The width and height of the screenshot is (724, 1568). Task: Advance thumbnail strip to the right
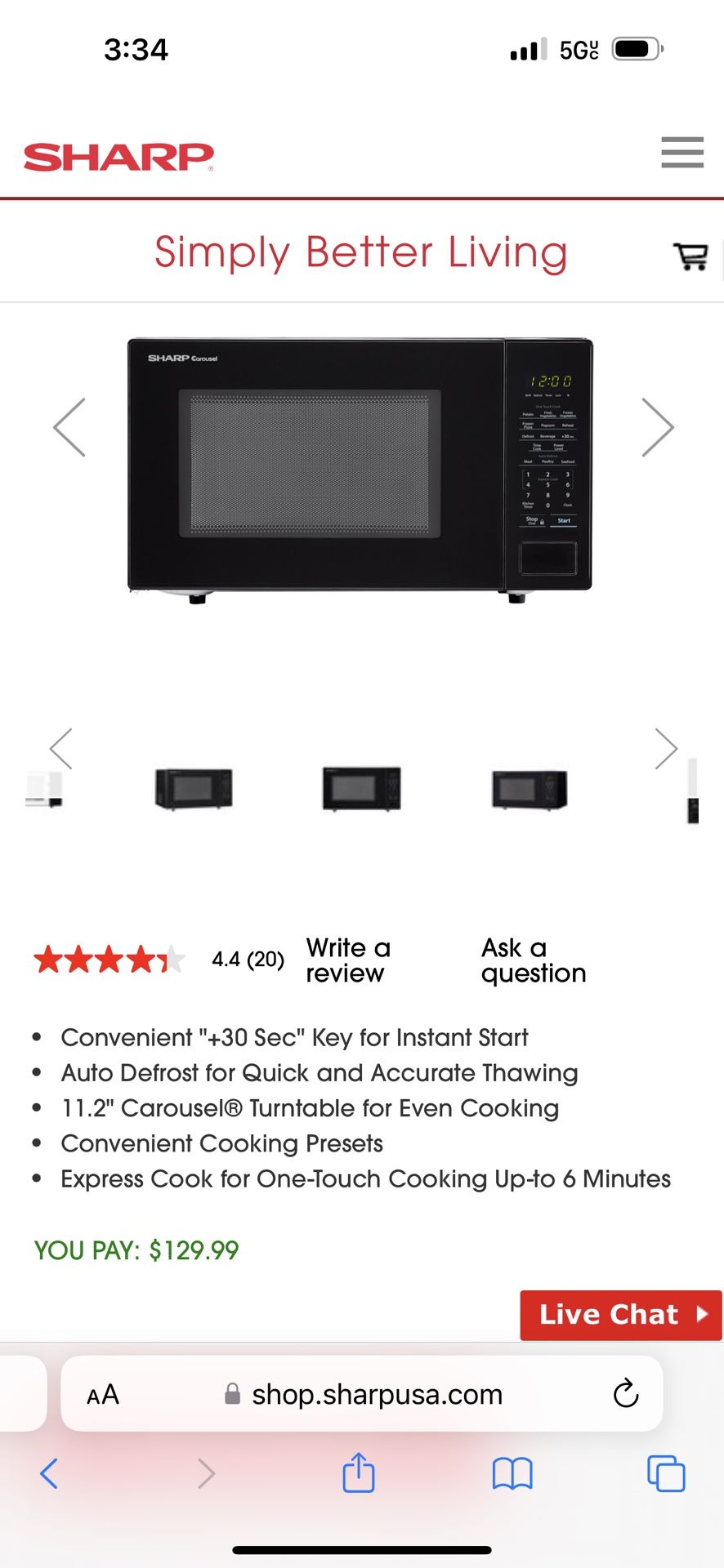click(666, 749)
